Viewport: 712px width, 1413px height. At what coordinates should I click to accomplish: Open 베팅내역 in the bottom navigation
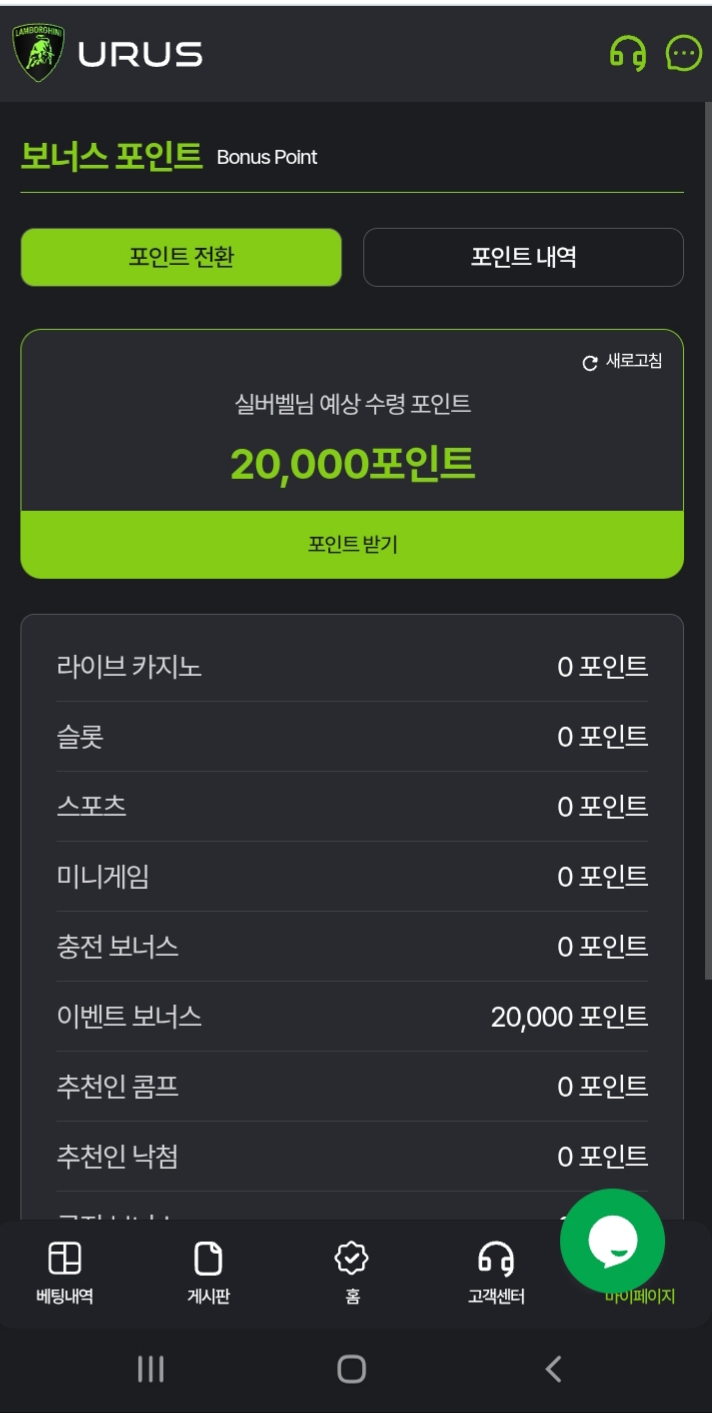pyautogui.click(x=65, y=1273)
